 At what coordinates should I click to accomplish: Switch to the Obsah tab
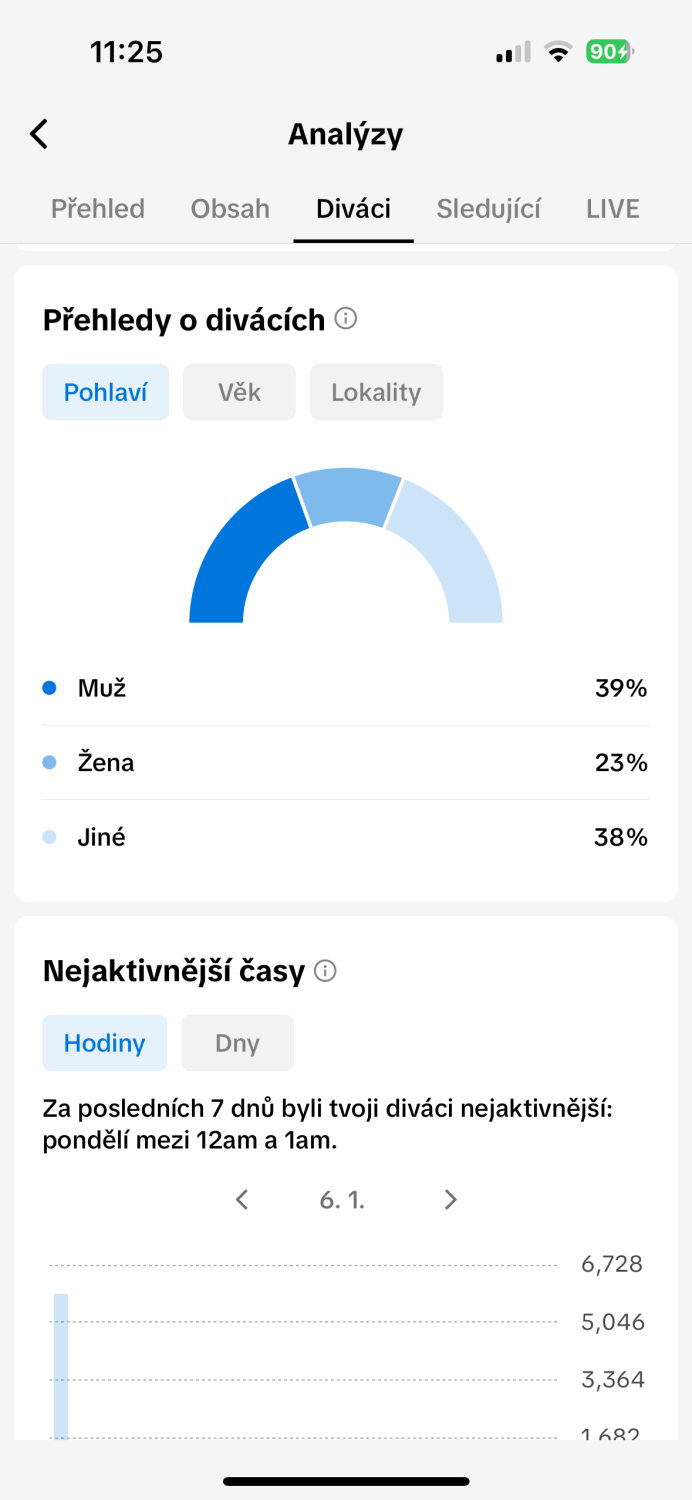[x=230, y=209]
